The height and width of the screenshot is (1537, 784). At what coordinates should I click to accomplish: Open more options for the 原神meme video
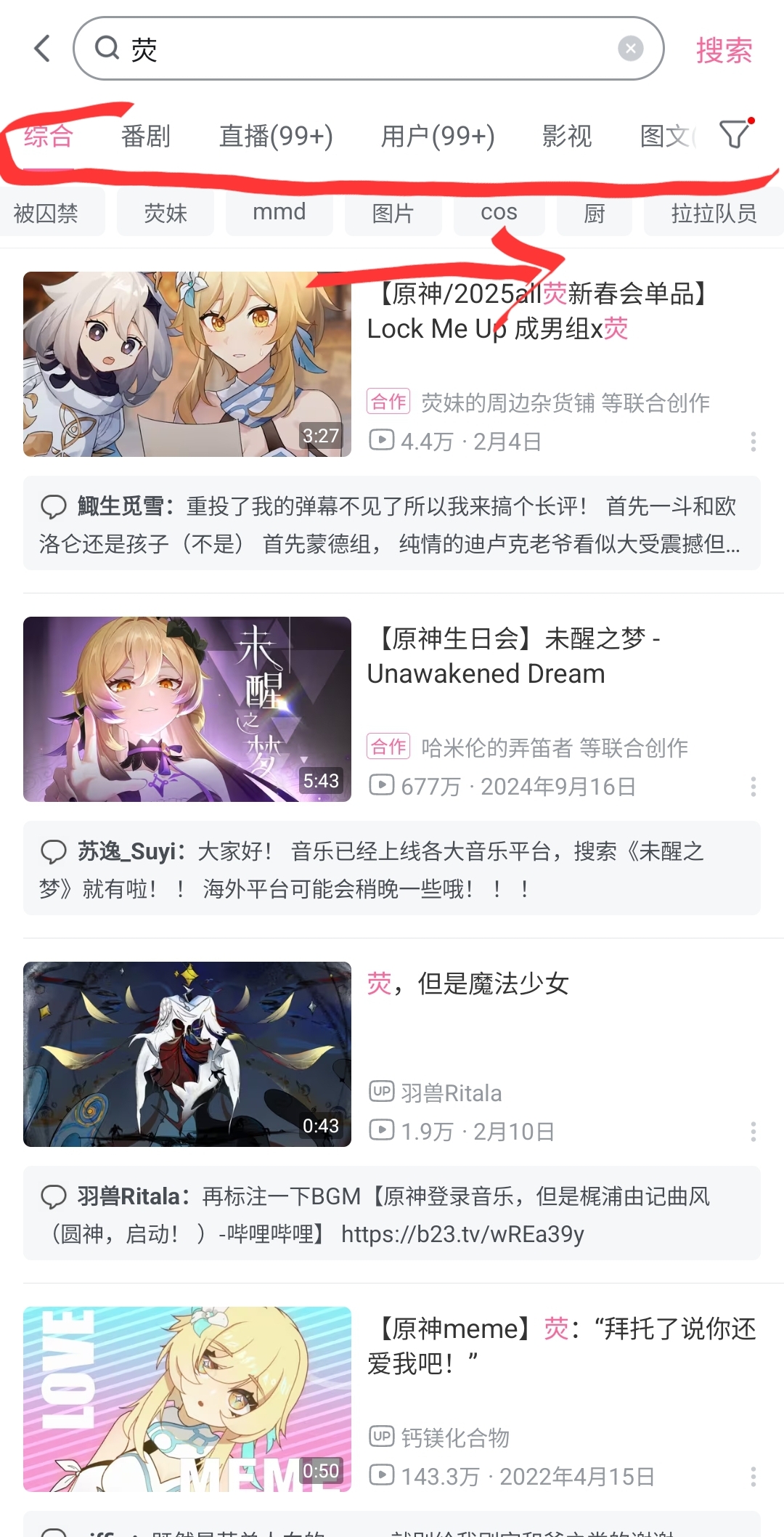point(753,1476)
